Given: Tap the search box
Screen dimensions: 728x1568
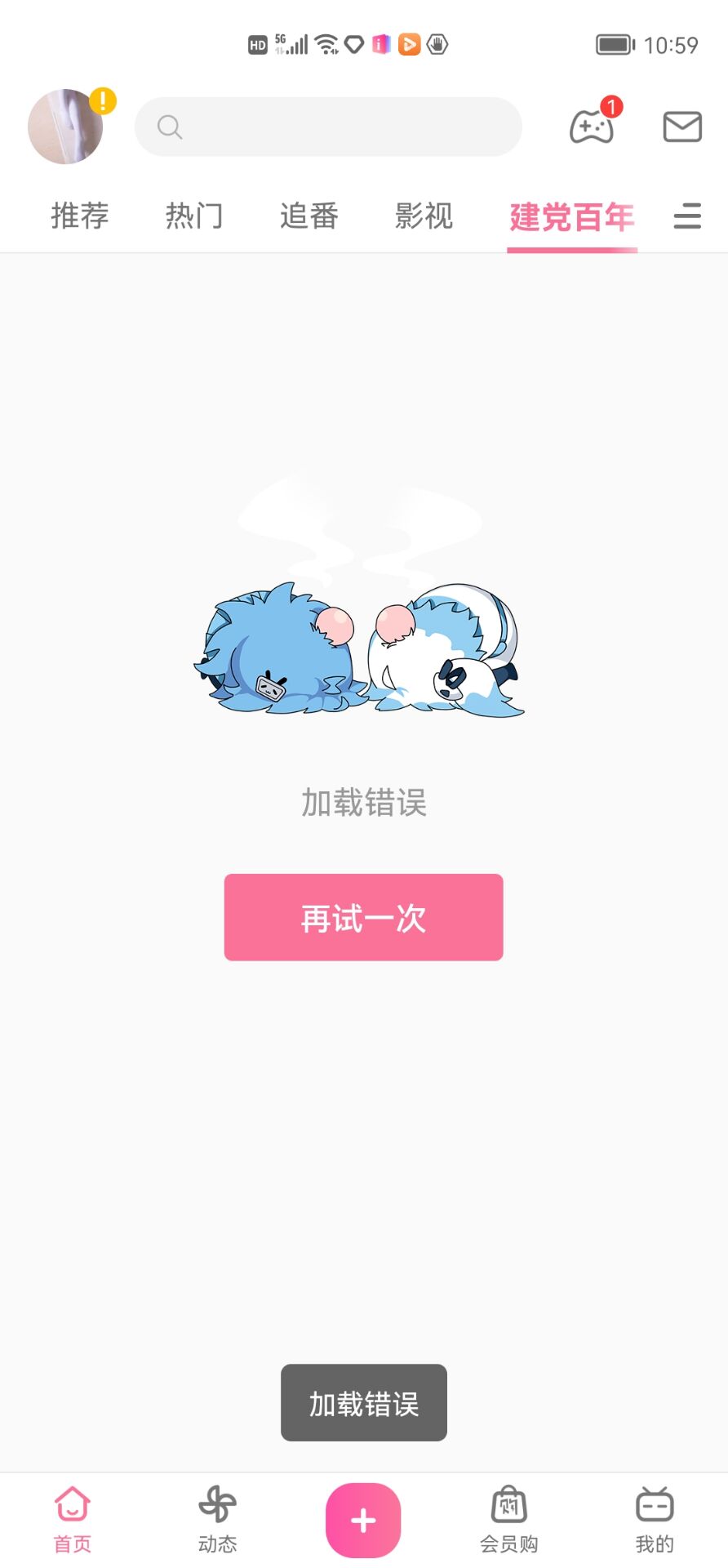Looking at the screenshot, I should click(328, 127).
